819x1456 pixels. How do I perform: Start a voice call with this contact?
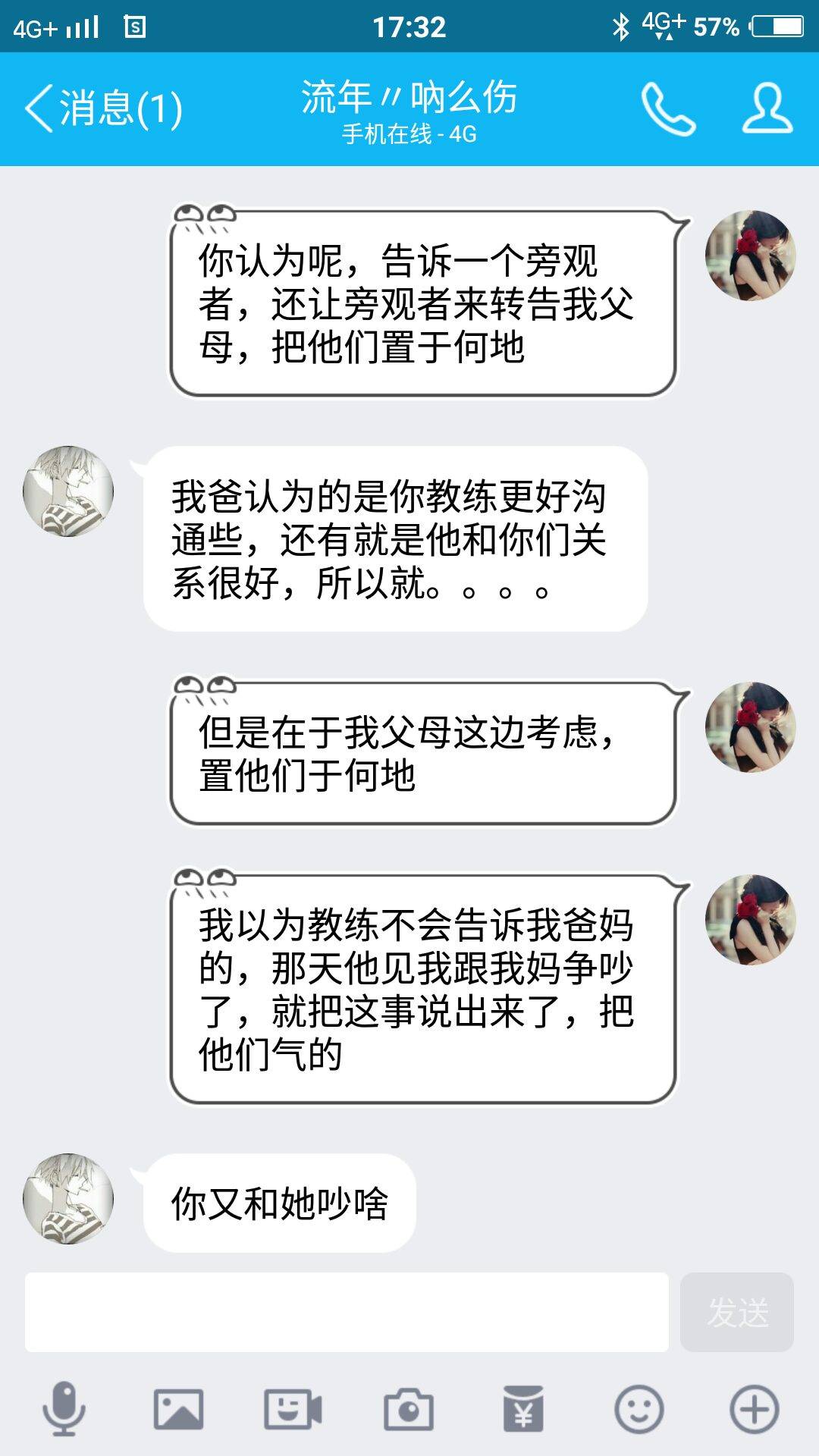pyautogui.click(x=668, y=110)
